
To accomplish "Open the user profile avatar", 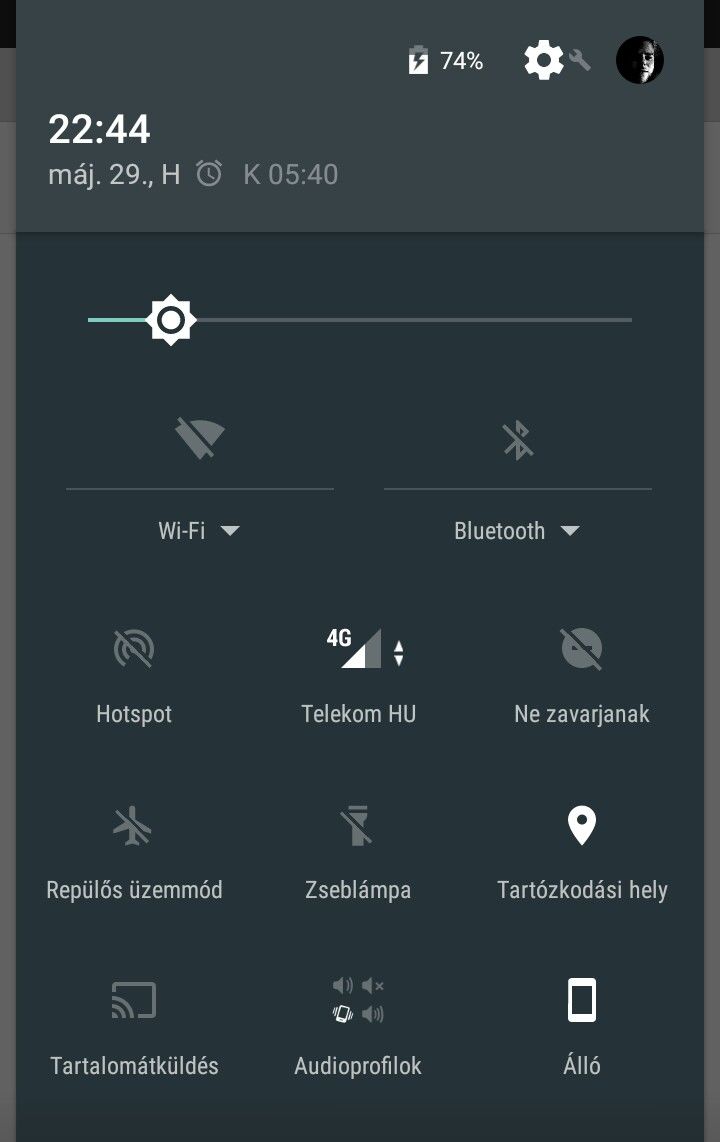I will click(x=640, y=61).
